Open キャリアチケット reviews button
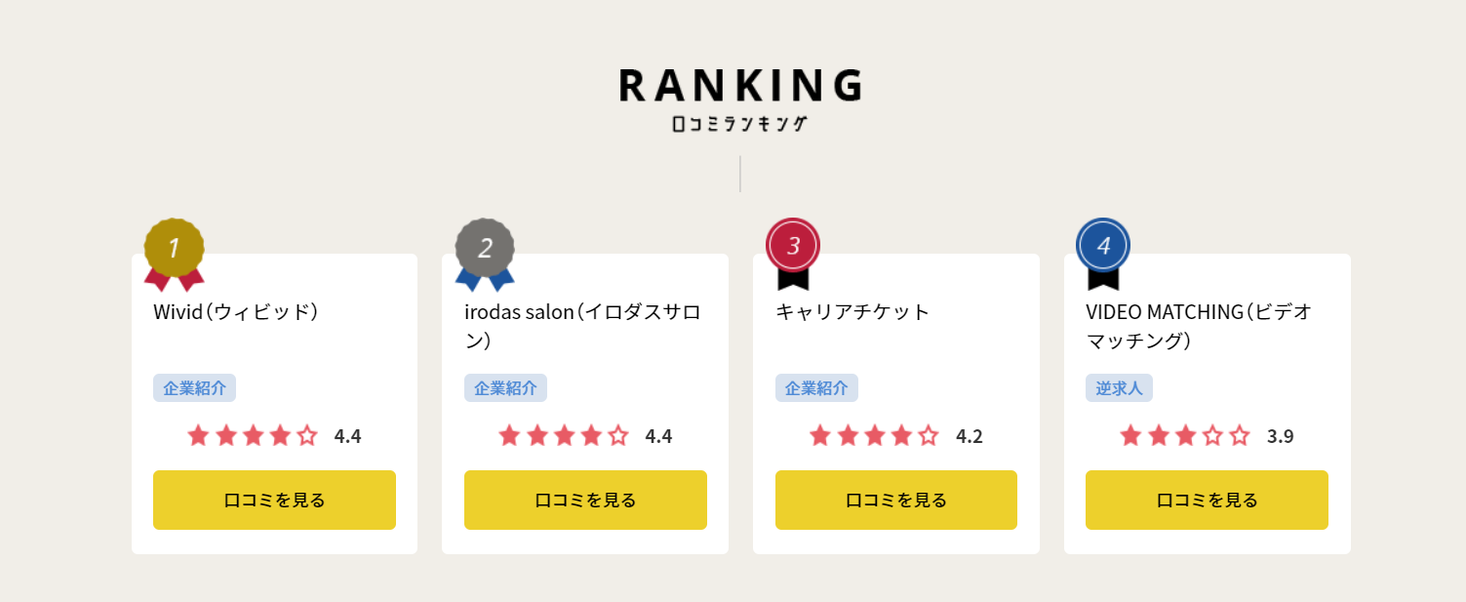The image size is (1466, 602). point(896,500)
